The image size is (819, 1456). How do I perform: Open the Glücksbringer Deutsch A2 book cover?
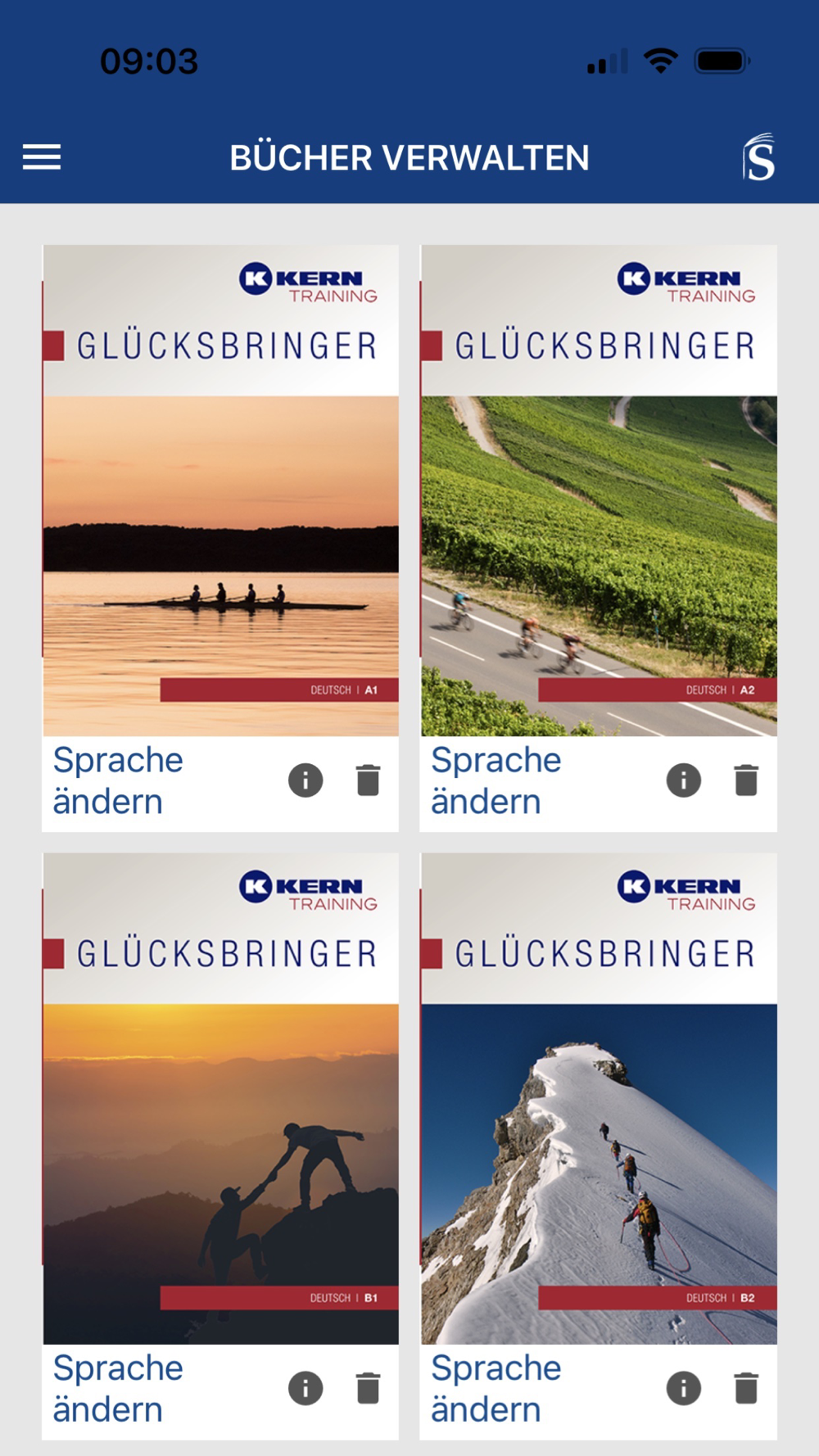coord(599,491)
